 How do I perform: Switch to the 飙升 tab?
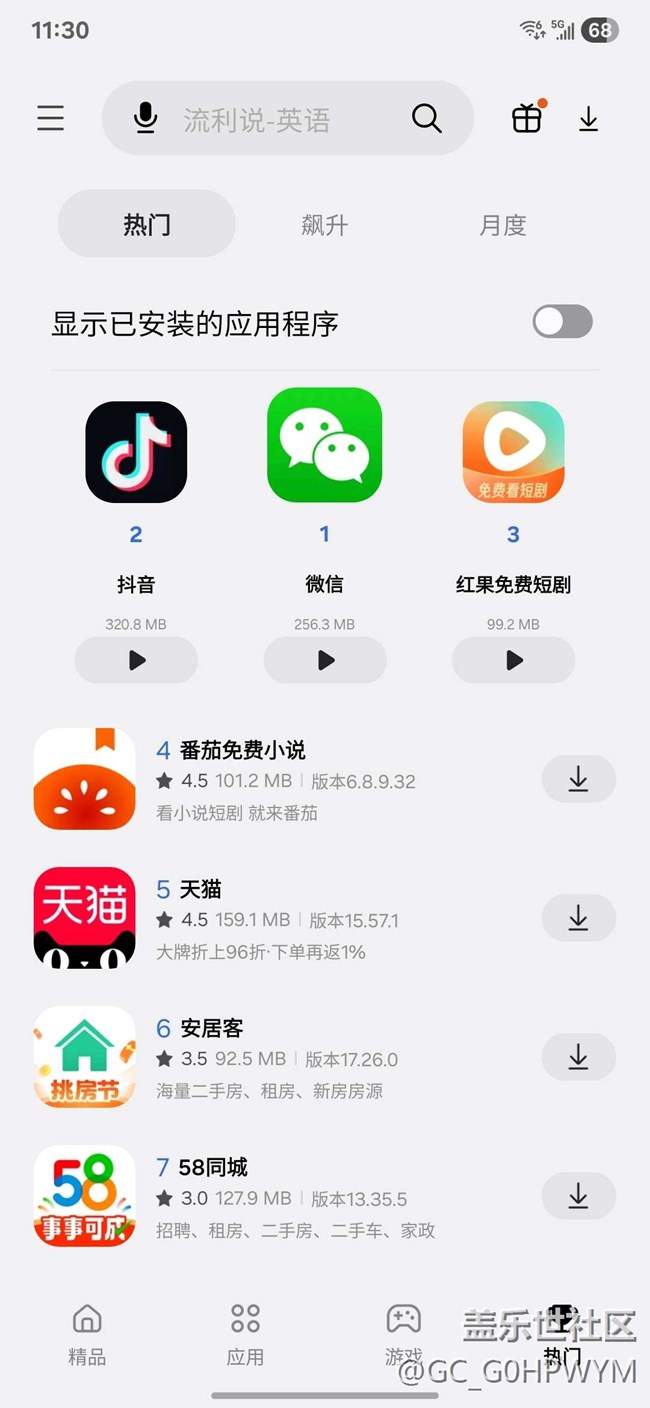pos(325,225)
